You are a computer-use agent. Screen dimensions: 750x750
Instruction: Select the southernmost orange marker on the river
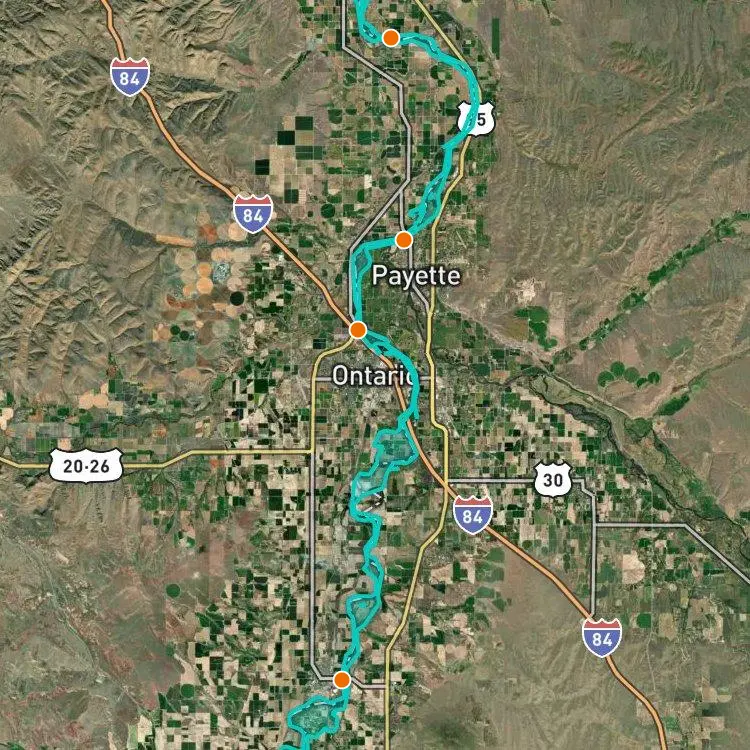click(x=342, y=680)
